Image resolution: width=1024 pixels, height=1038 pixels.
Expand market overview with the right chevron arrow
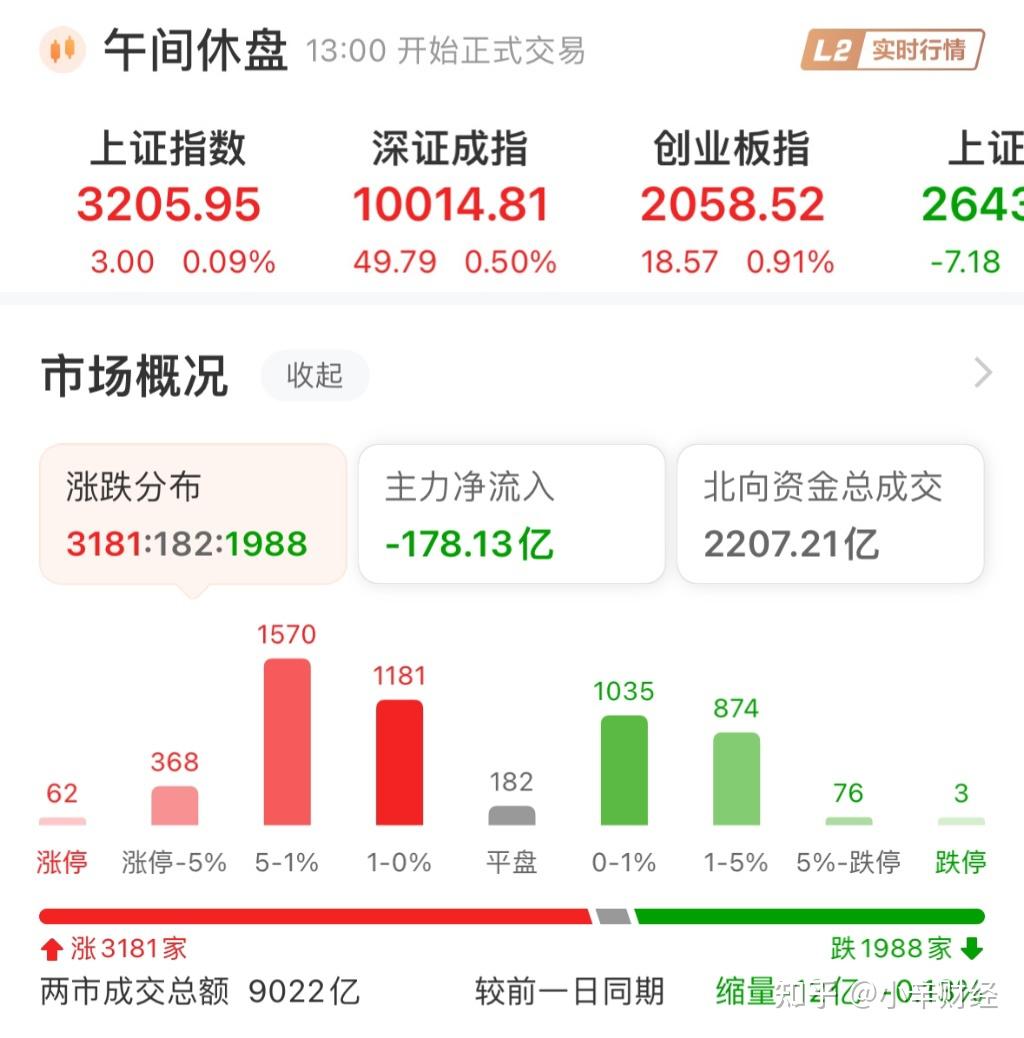pos(982,372)
